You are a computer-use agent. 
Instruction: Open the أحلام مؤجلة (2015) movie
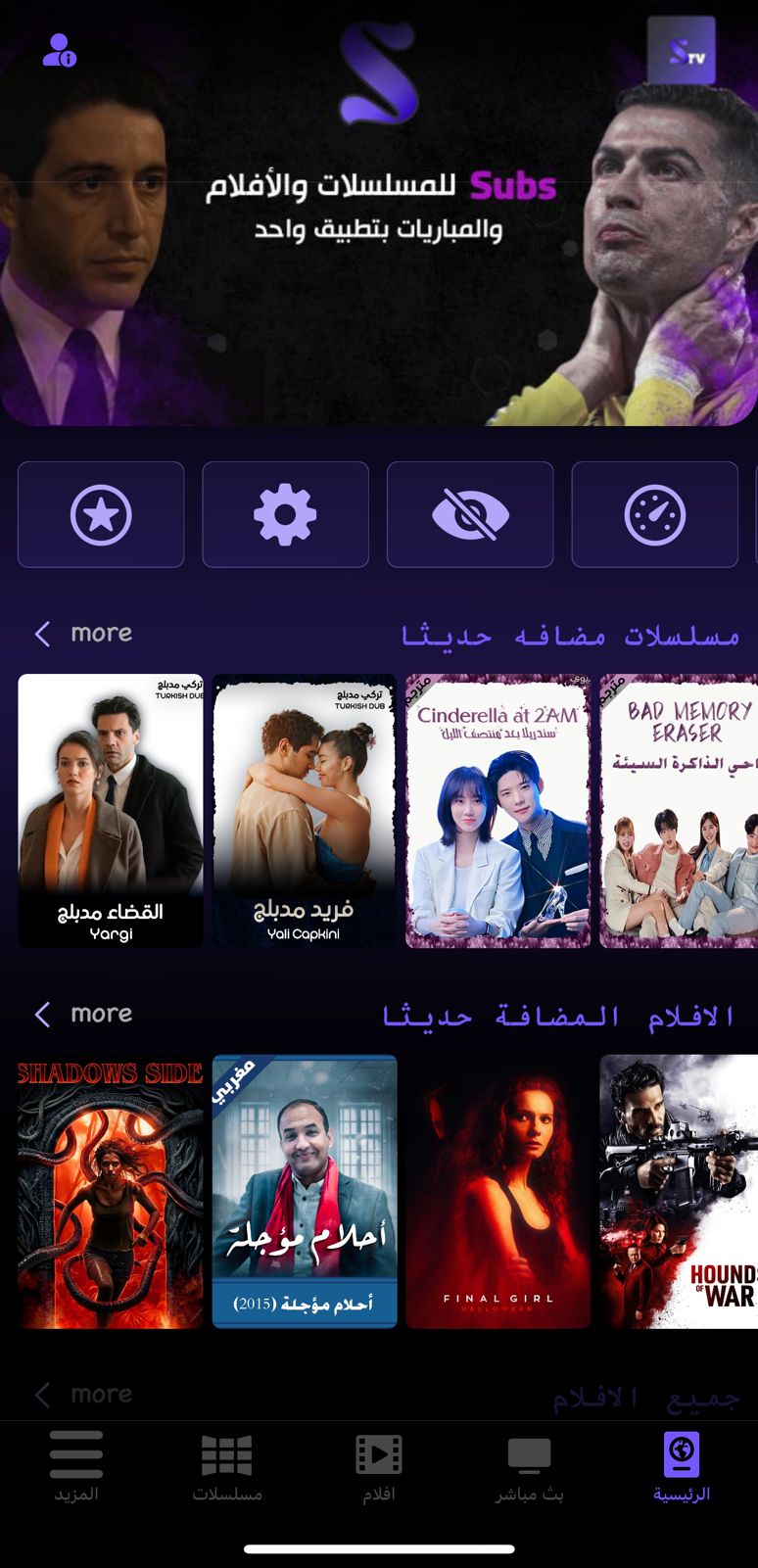coord(305,1191)
